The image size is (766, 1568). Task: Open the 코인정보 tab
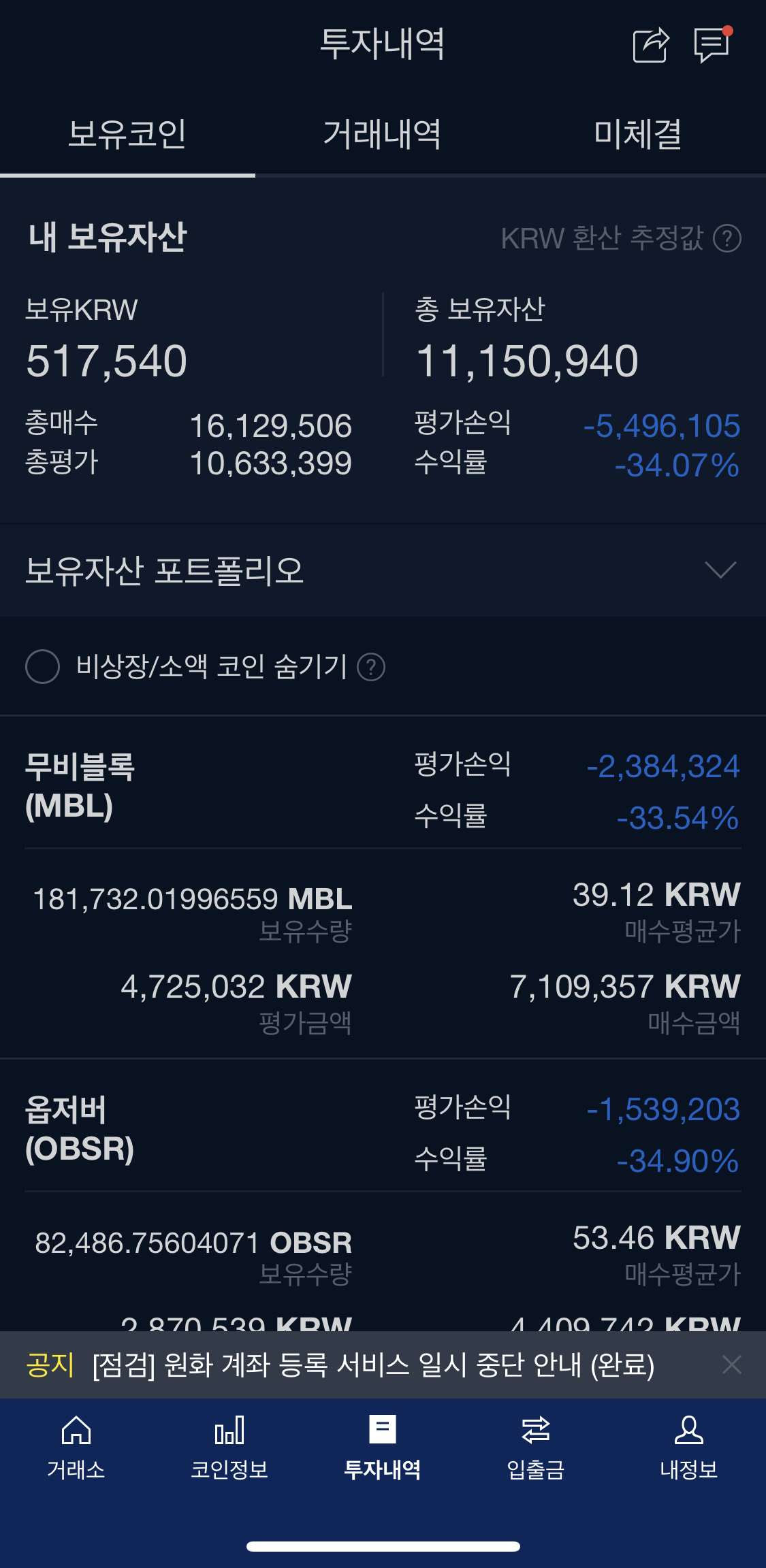click(229, 1448)
